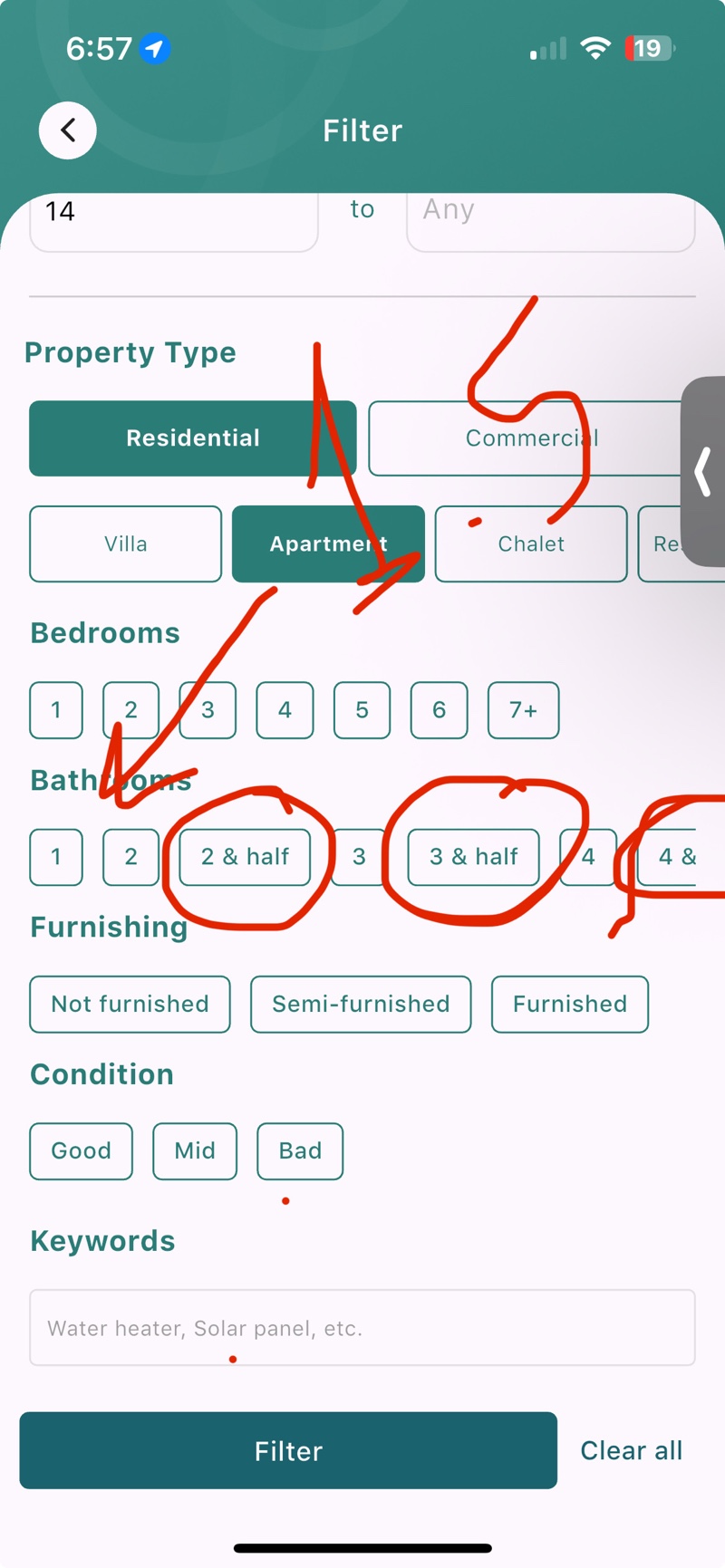Apply filters with the Filter button
The height and width of the screenshot is (1568, 725).
[288, 1450]
